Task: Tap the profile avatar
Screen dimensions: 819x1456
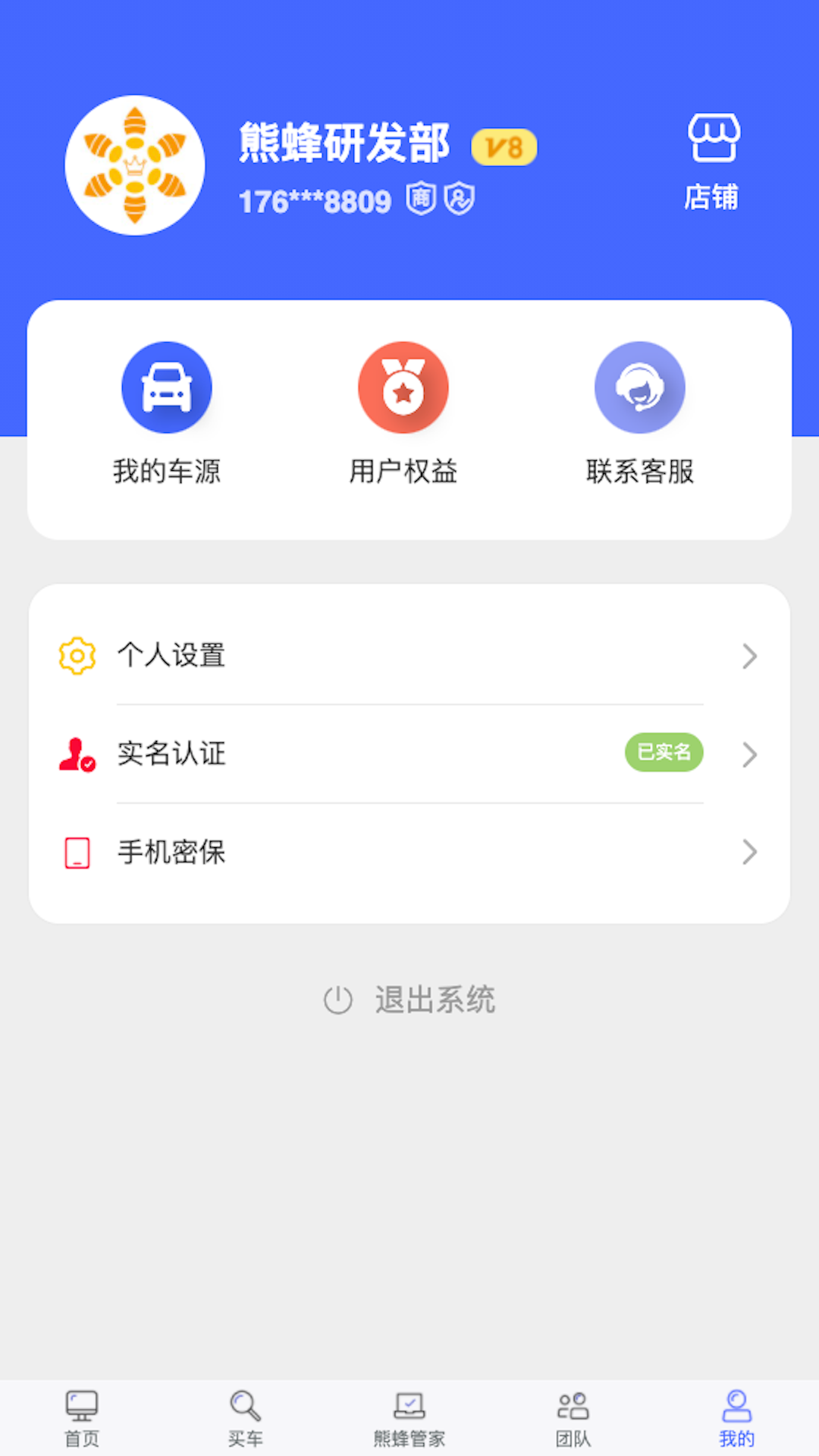Action: (x=135, y=165)
